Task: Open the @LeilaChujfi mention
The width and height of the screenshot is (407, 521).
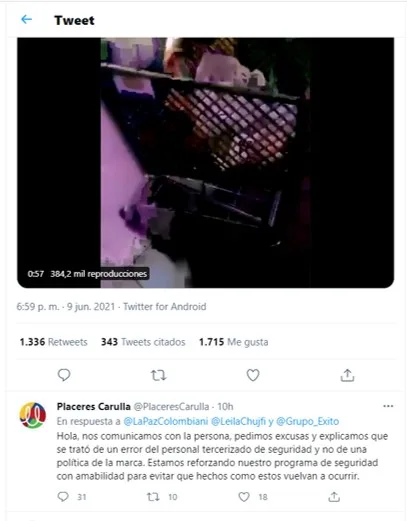Action: point(238,421)
